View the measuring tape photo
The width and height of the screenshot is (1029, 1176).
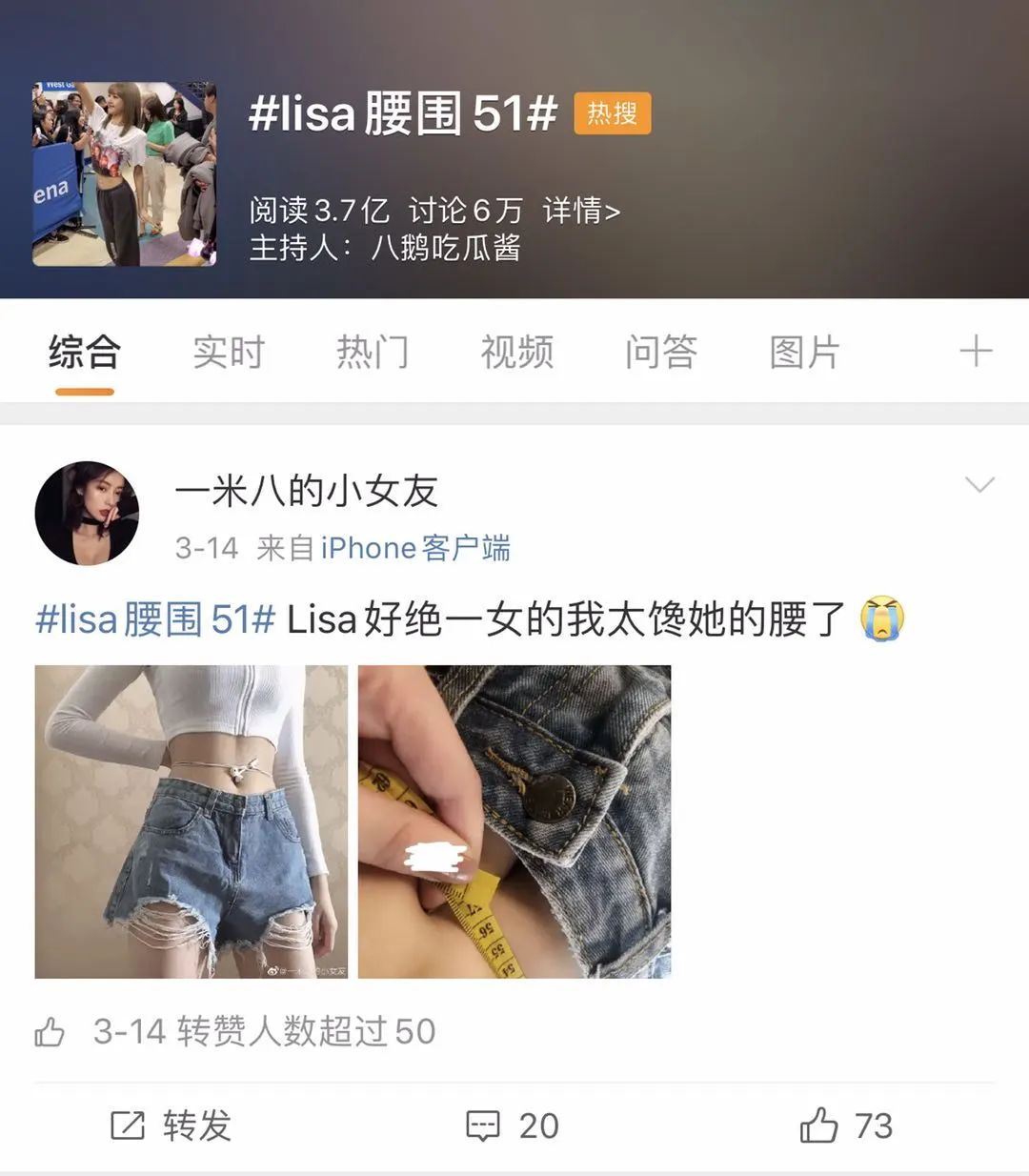[514, 821]
